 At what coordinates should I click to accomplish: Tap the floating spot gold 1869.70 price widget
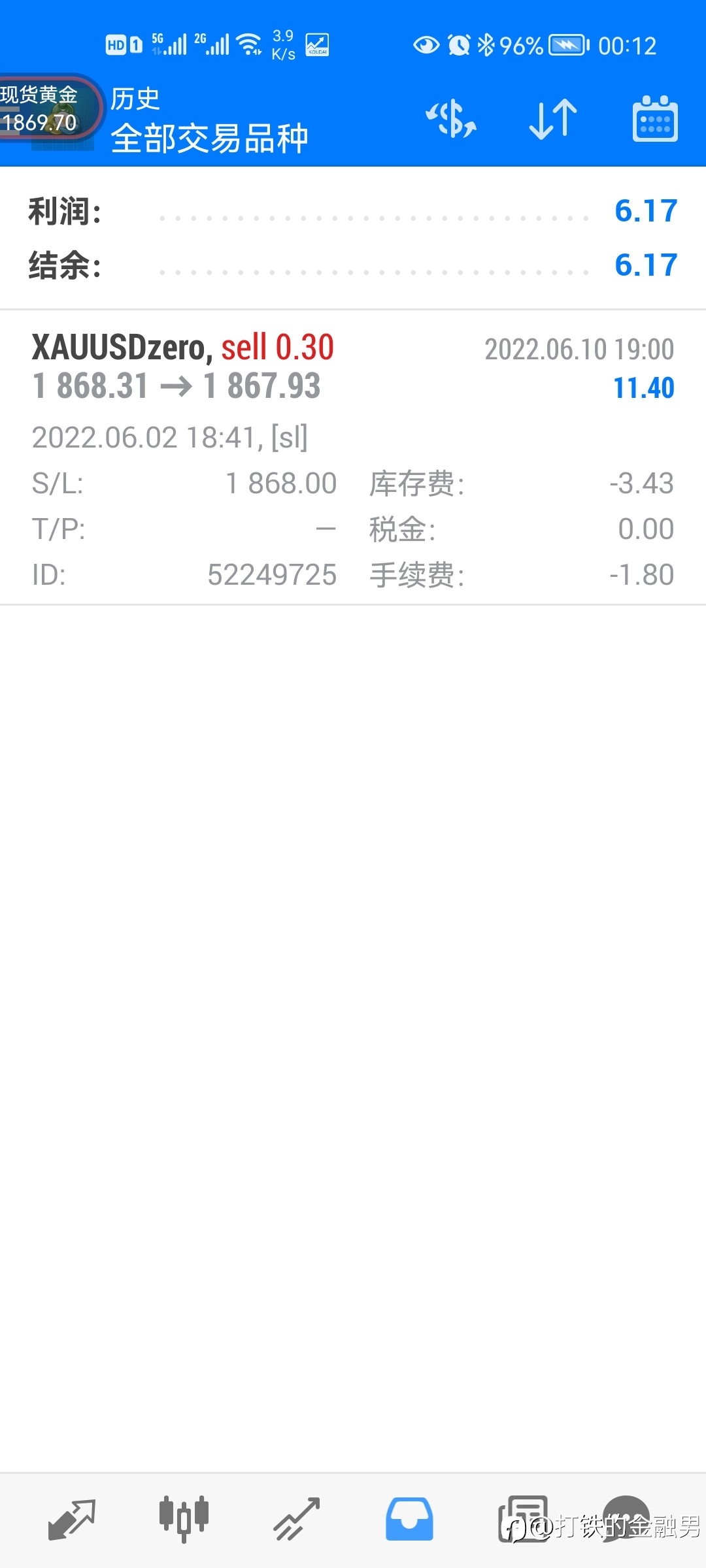(49, 109)
